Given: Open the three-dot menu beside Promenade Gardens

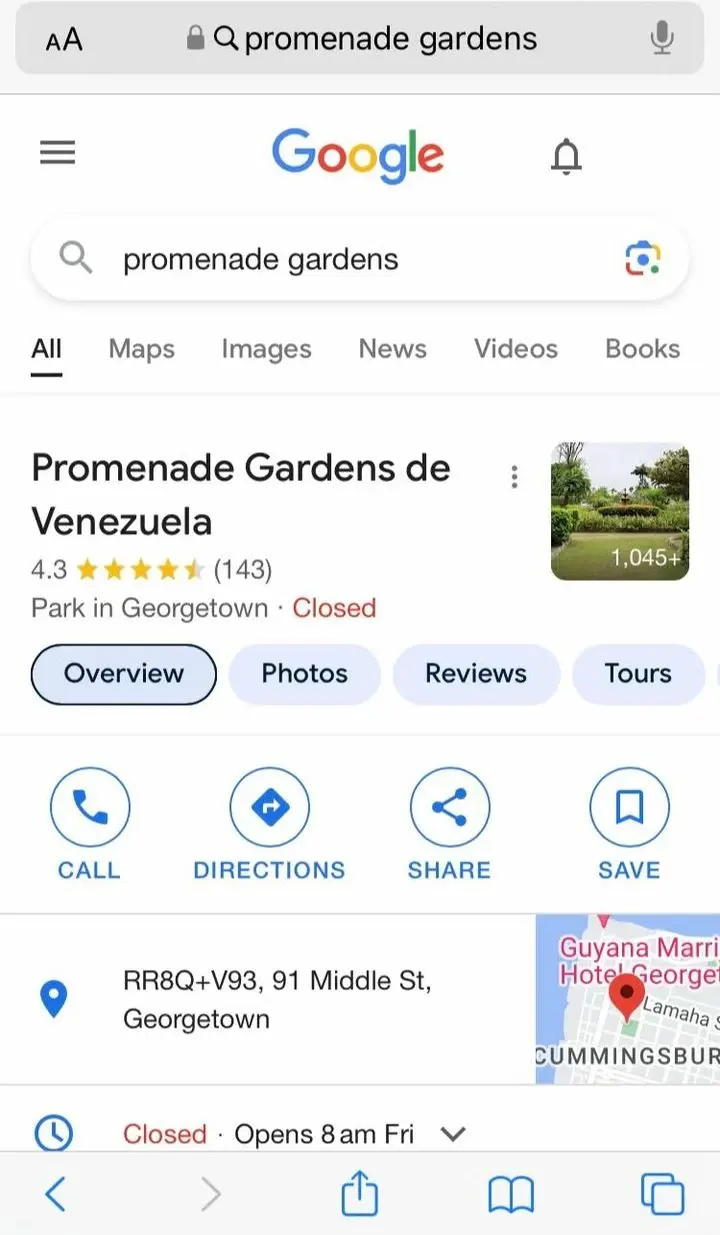Looking at the screenshot, I should (514, 477).
